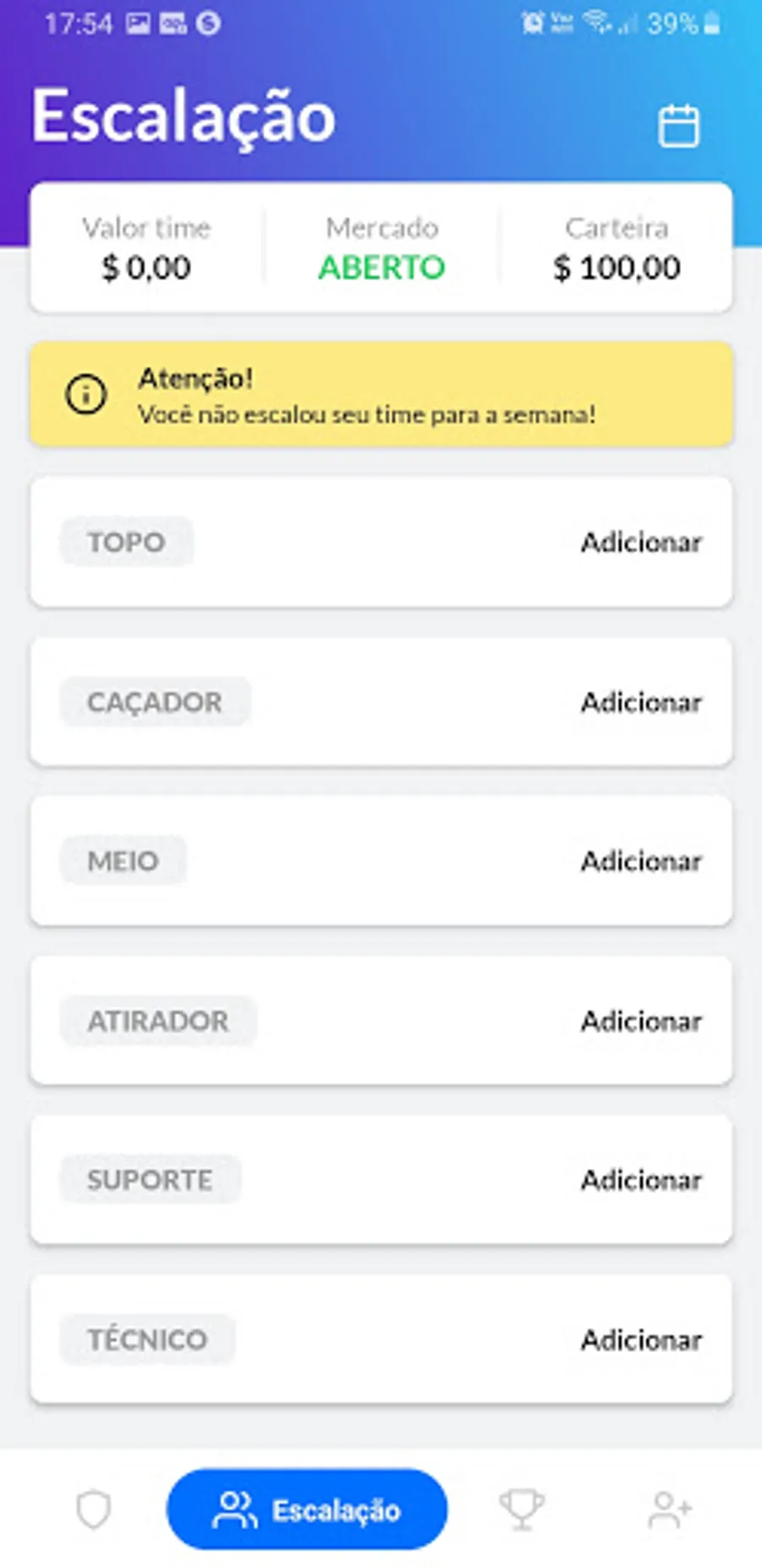Add a coach for the TÉCNICO slot
Screen dimensions: 762x1568
(x=641, y=1340)
